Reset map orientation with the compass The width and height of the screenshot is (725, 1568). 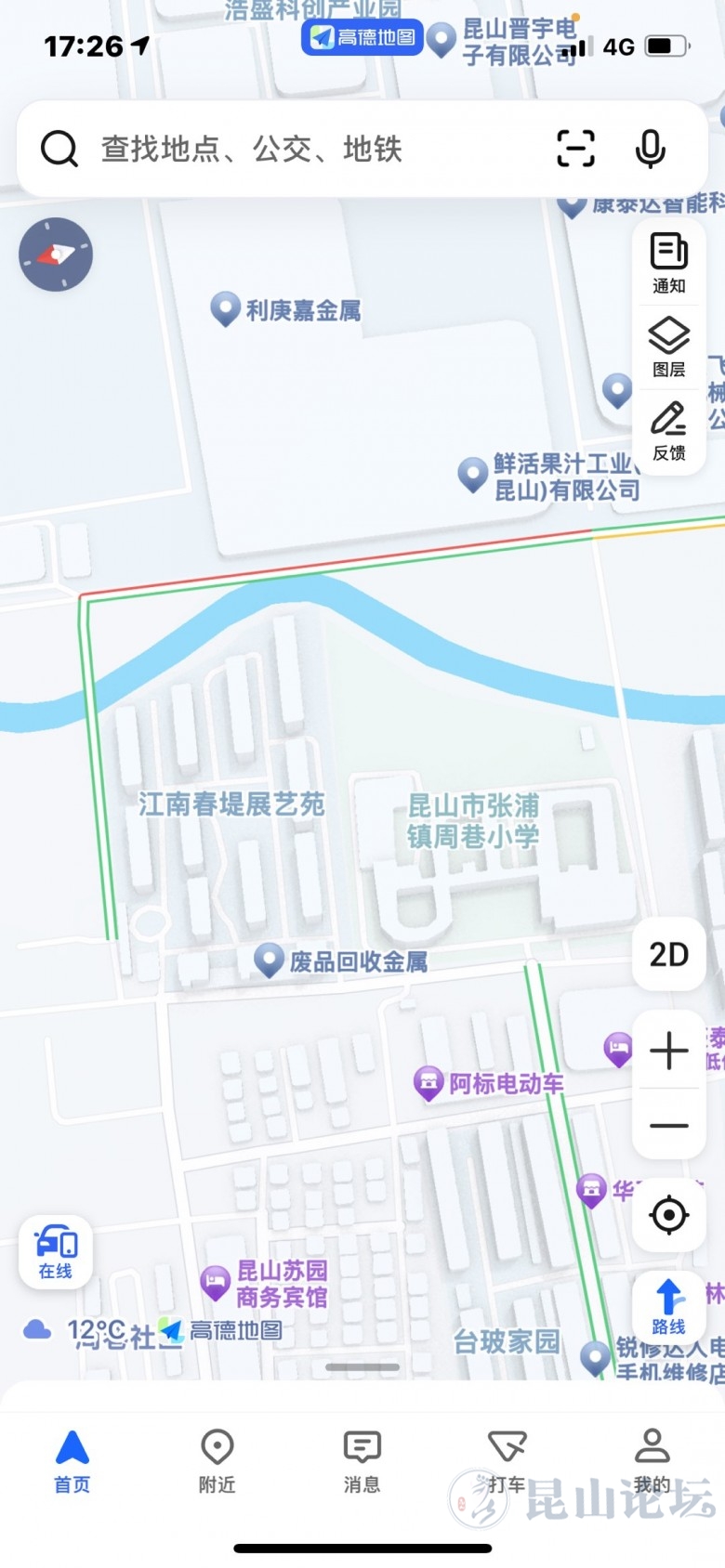(x=56, y=255)
